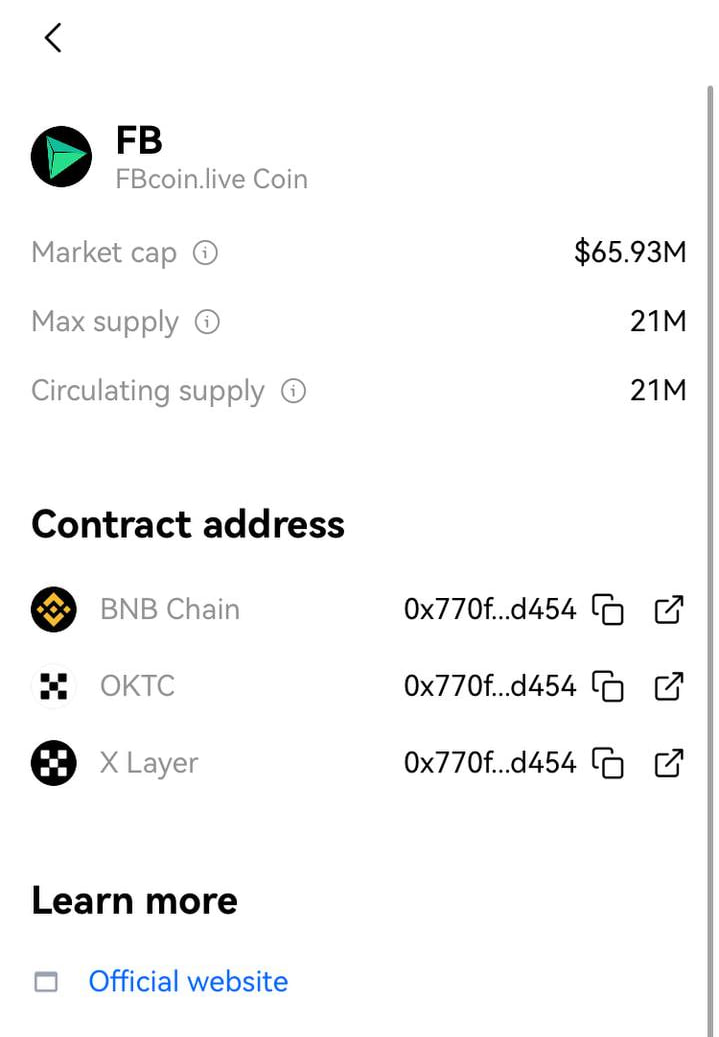Screen dimensions: 719x1037
Task: Copy the OKTC contract address
Action: pyautogui.click(x=608, y=686)
